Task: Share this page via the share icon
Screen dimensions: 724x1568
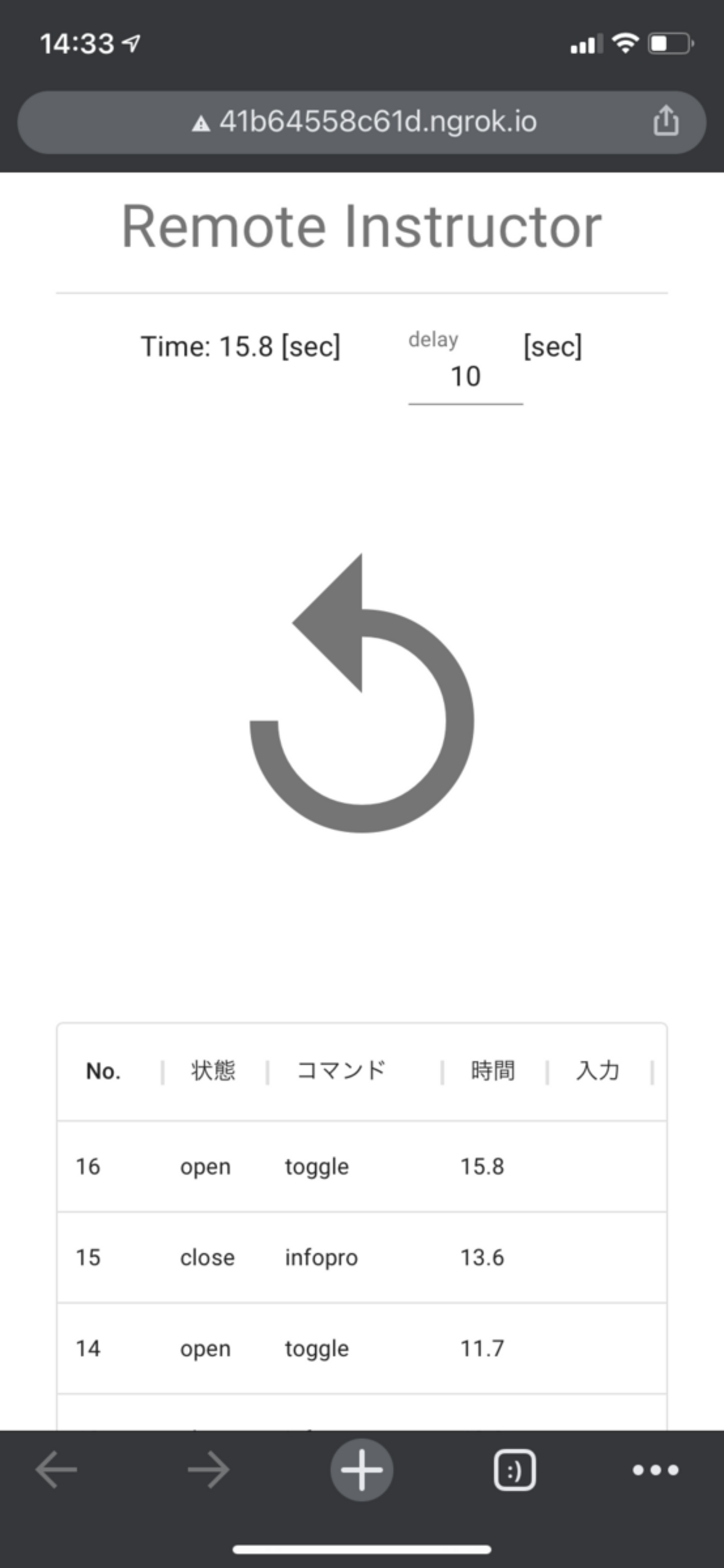Action: pyautogui.click(x=666, y=120)
